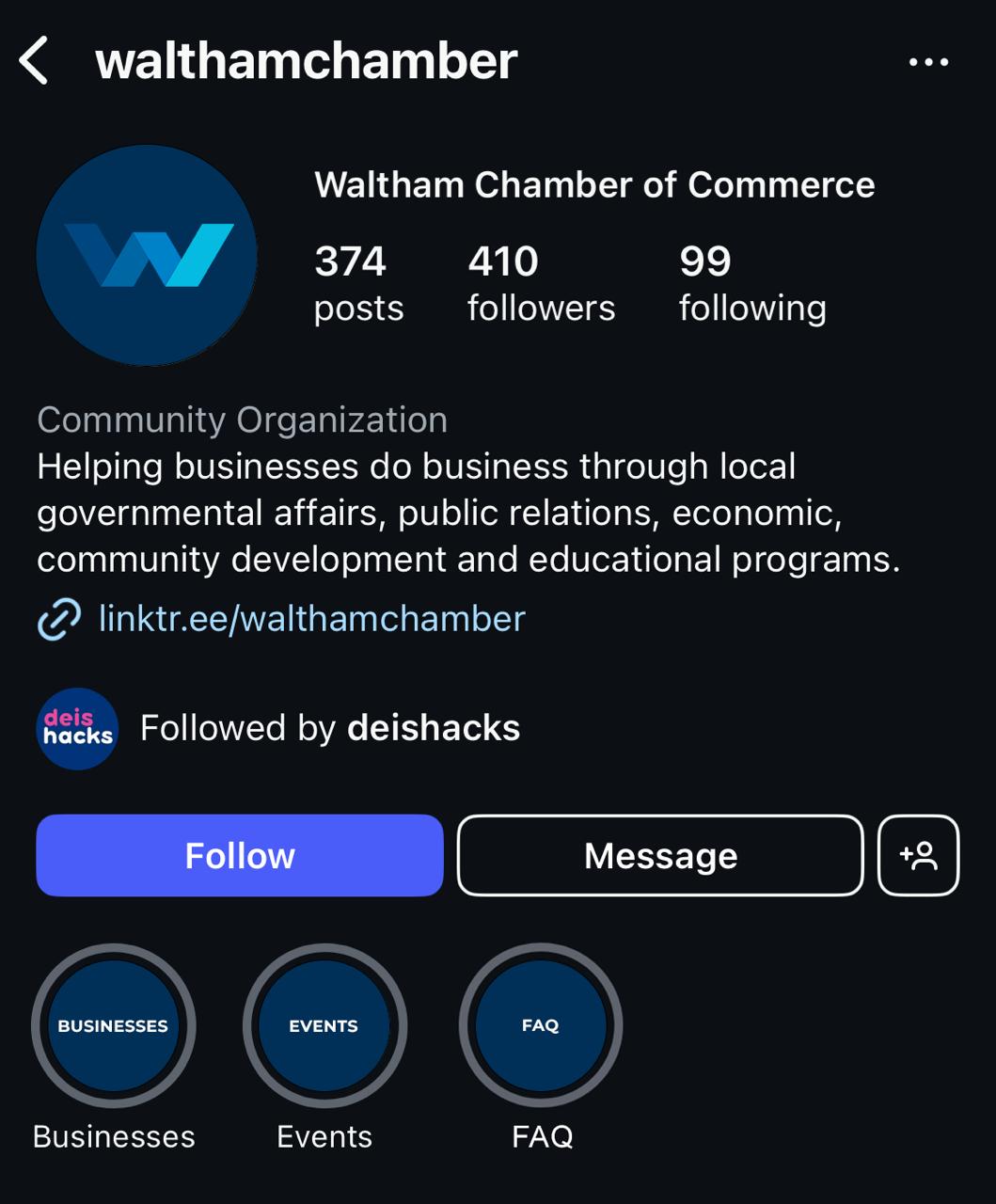The width and height of the screenshot is (996, 1204).
Task: Message the Waltham Chamber of Commerce
Action: click(660, 855)
